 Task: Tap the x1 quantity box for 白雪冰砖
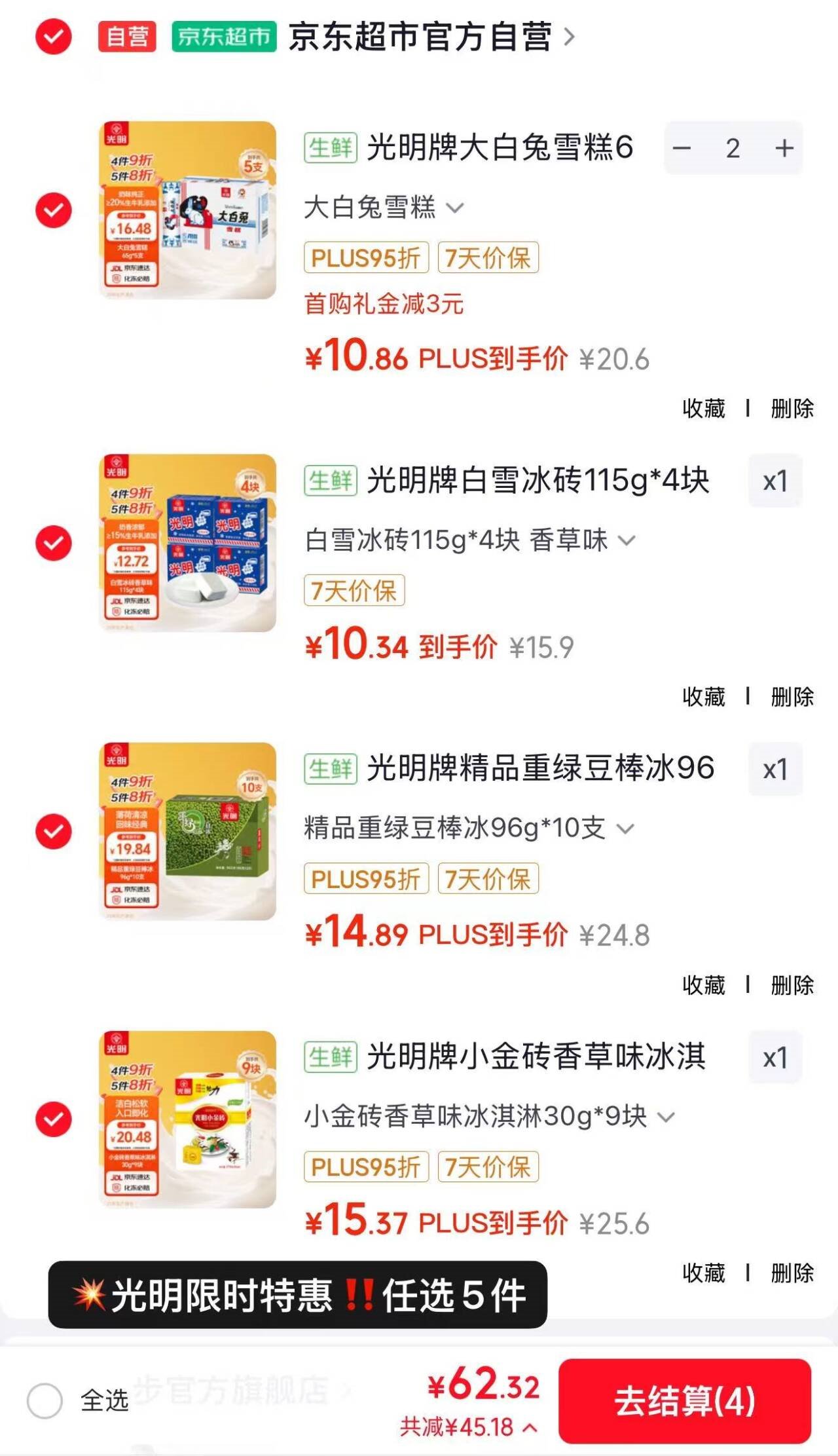point(775,481)
